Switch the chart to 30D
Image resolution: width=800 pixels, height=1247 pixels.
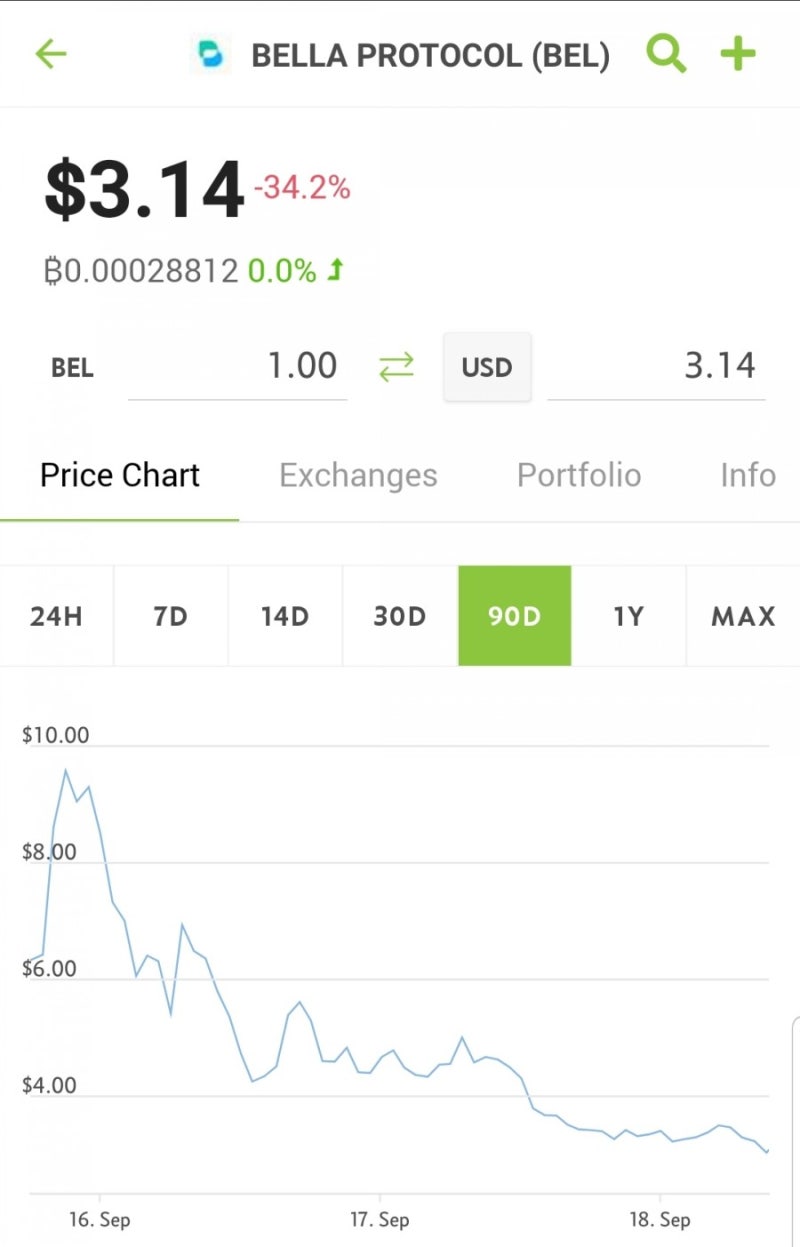pos(400,616)
